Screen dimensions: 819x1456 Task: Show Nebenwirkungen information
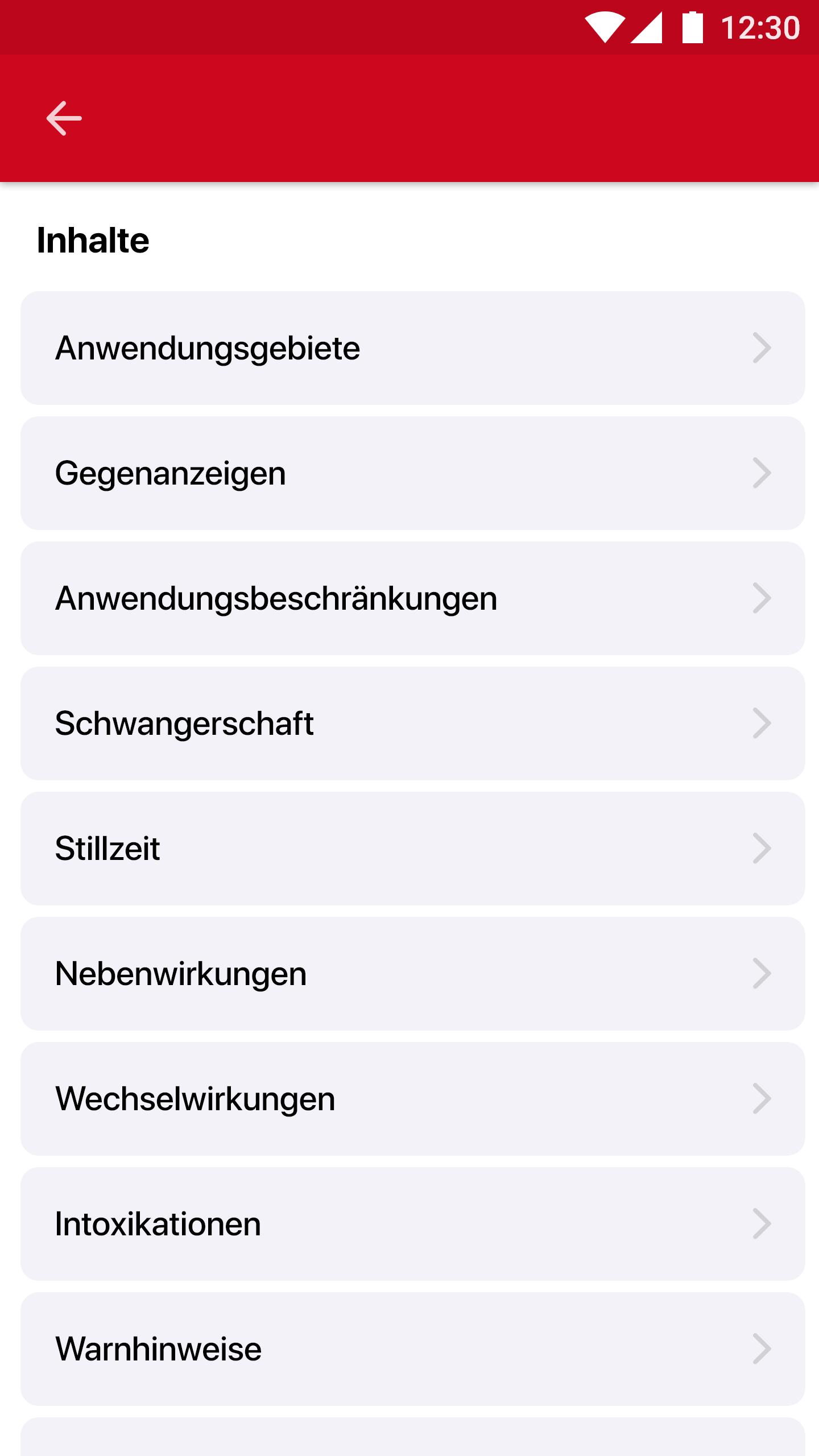[412, 974]
